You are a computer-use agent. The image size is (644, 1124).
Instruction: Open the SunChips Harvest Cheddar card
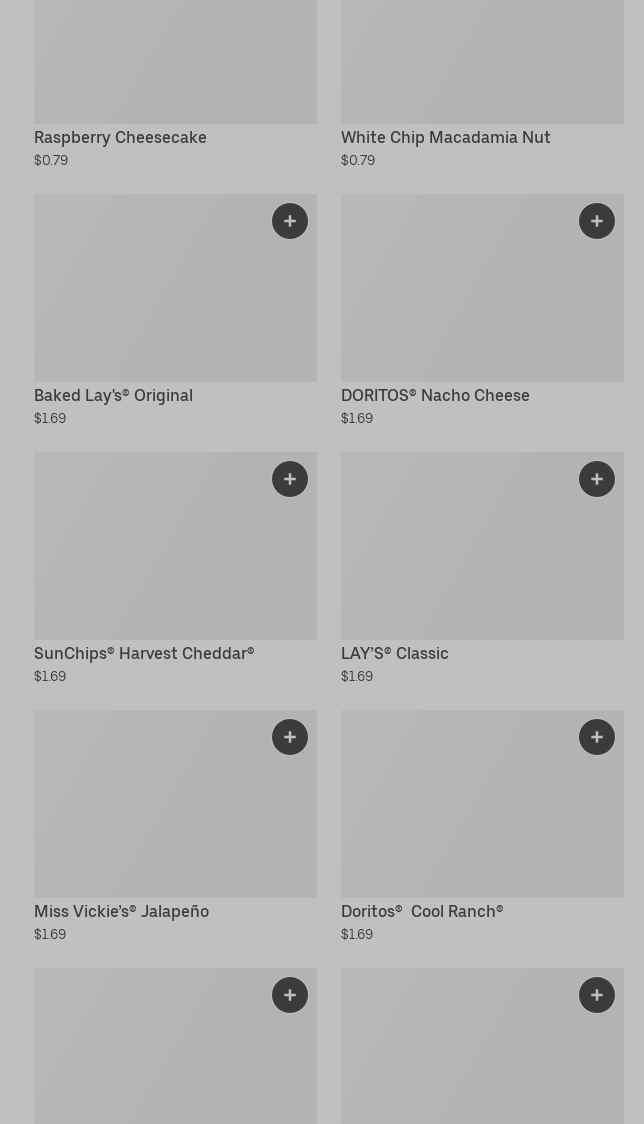pos(176,568)
